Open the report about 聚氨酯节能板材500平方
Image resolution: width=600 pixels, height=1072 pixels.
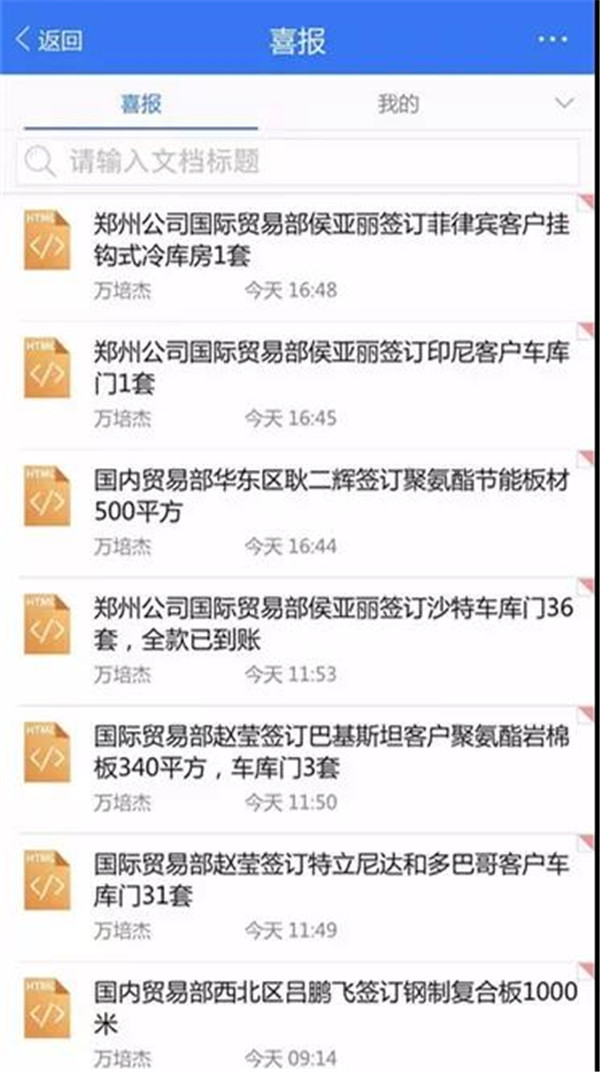330,496
